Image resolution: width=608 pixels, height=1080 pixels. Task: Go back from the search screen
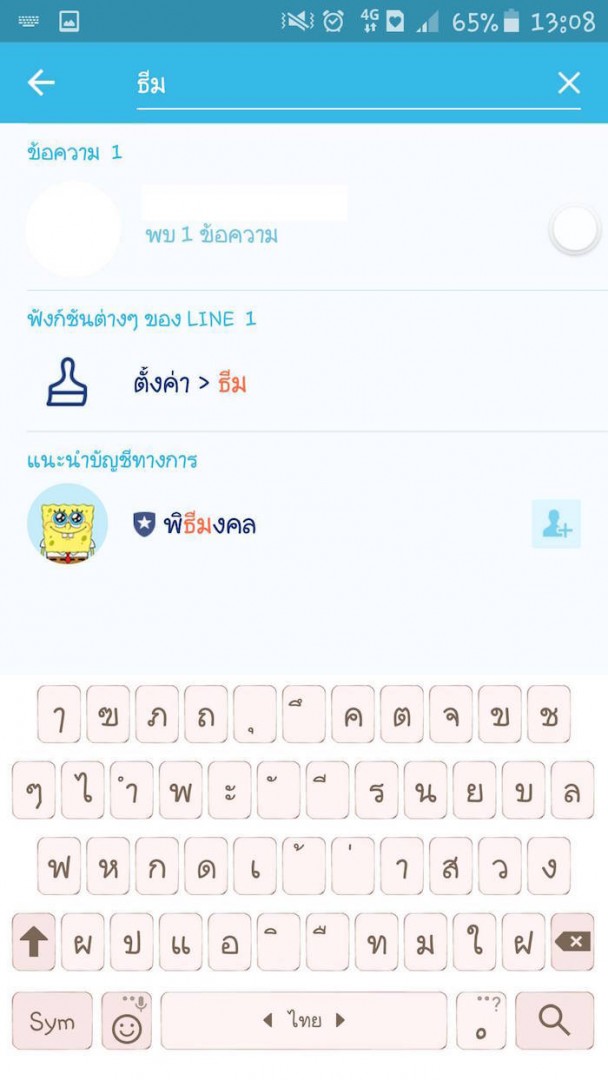41,83
